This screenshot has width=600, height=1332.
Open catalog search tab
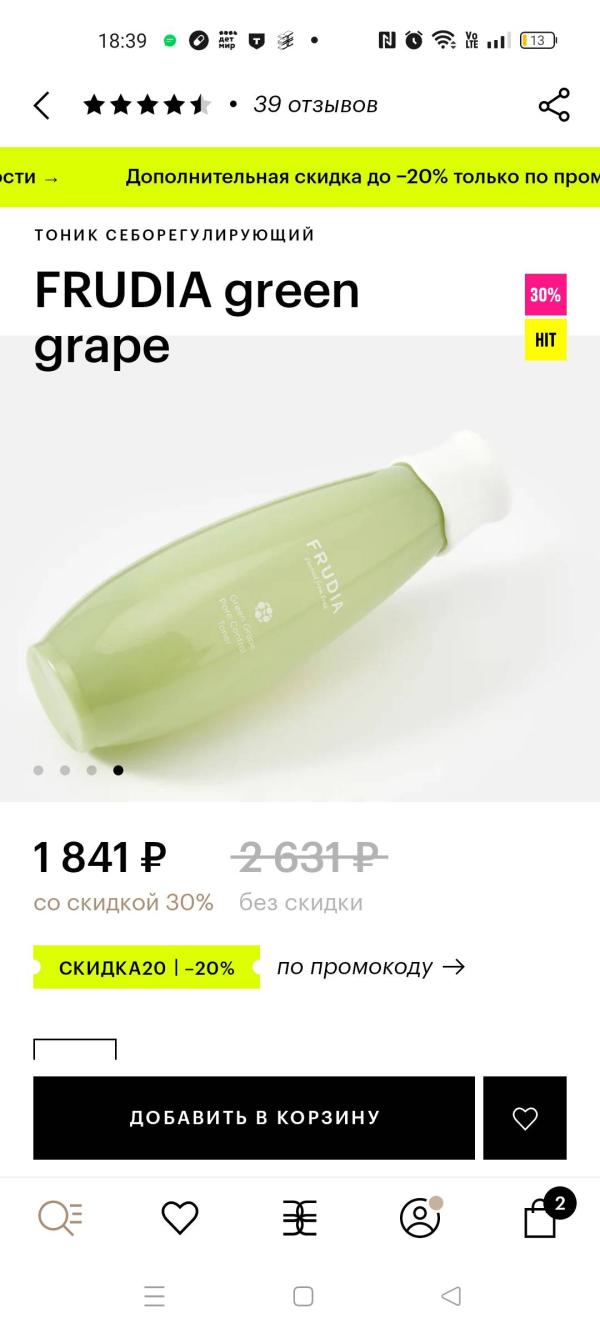[60, 1217]
